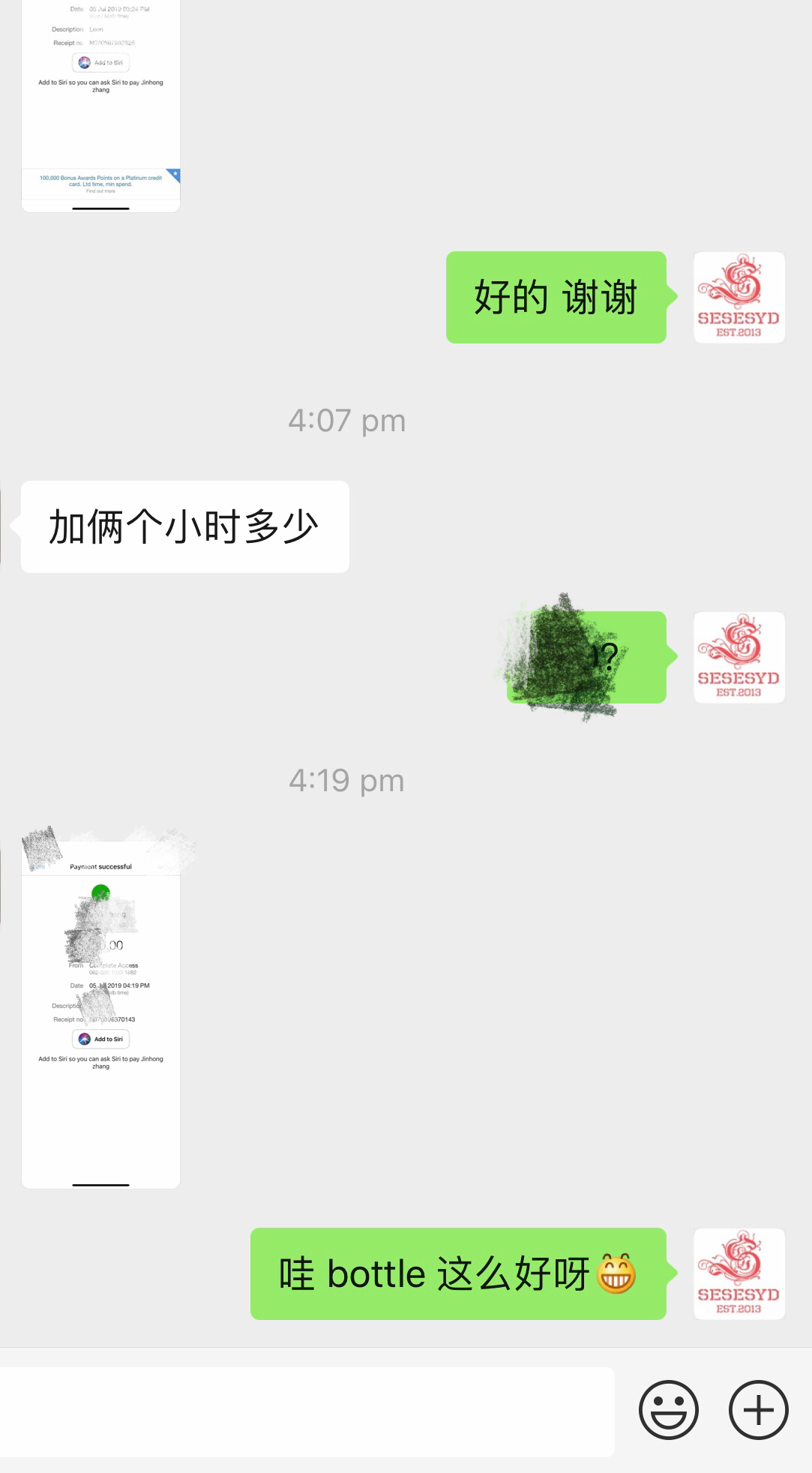Image resolution: width=812 pixels, height=1473 pixels.
Task: Open the emoji sticker panel
Action: pos(668,1410)
